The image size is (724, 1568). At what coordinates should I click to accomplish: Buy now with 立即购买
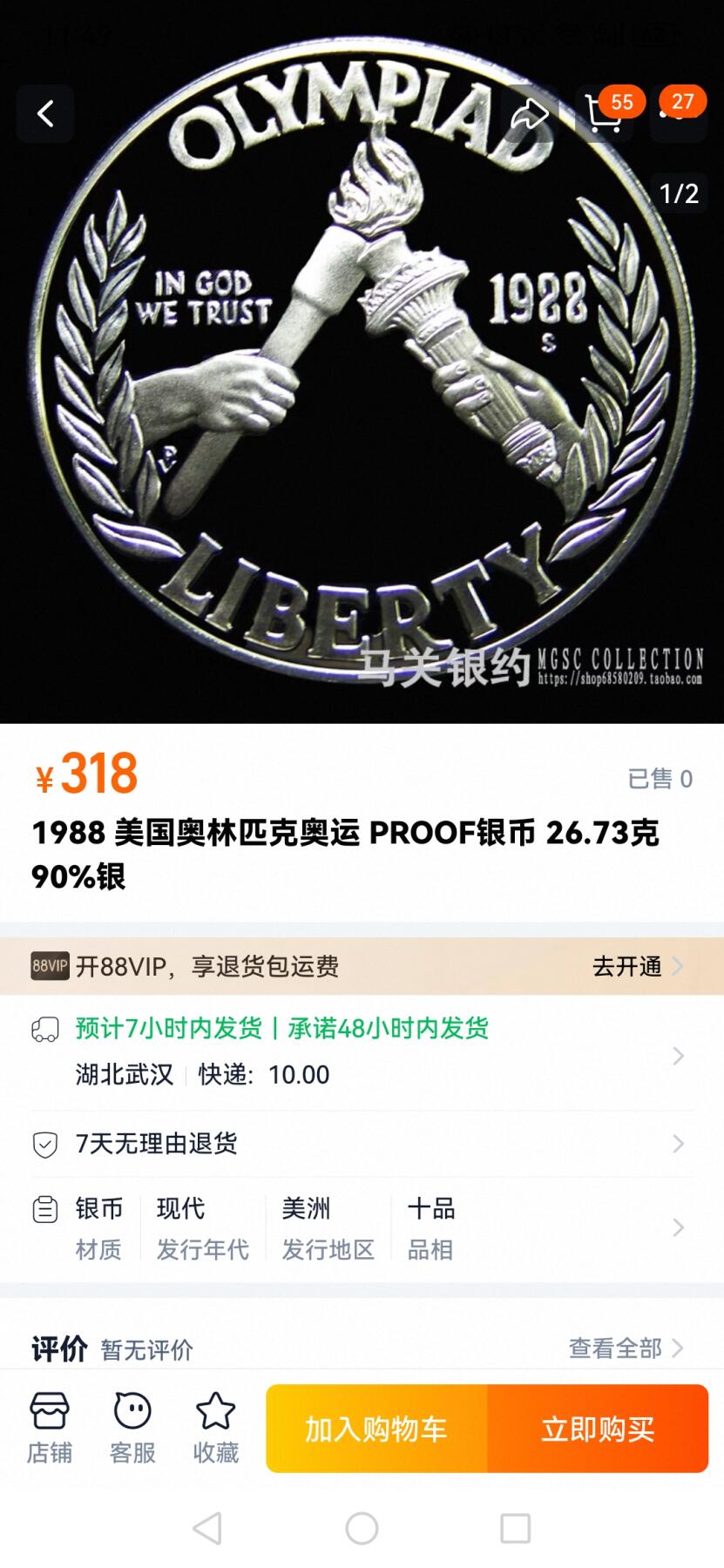tap(598, 1429)
